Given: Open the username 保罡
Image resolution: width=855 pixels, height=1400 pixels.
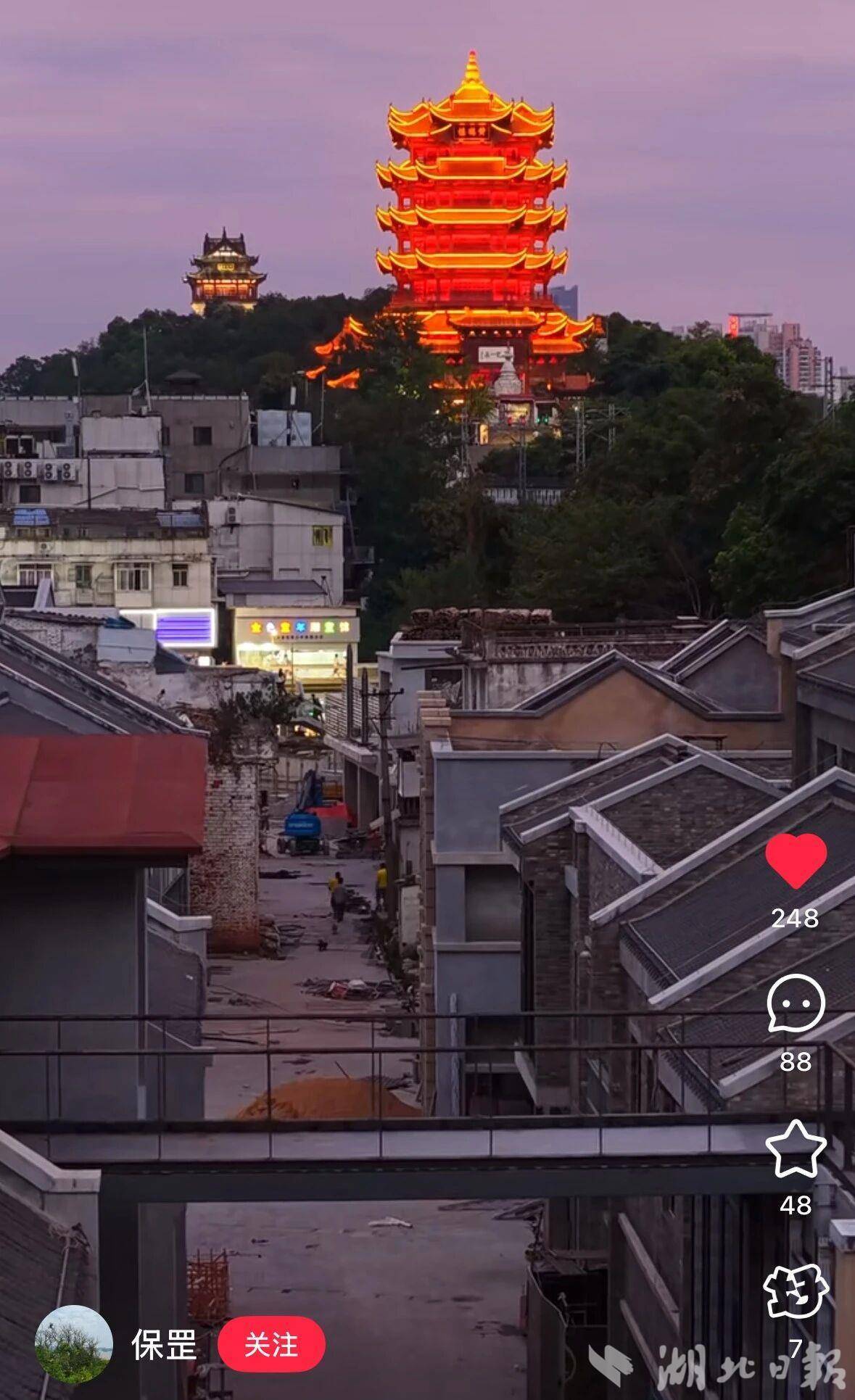Looking at the screenshot, I should point(164,1345).
